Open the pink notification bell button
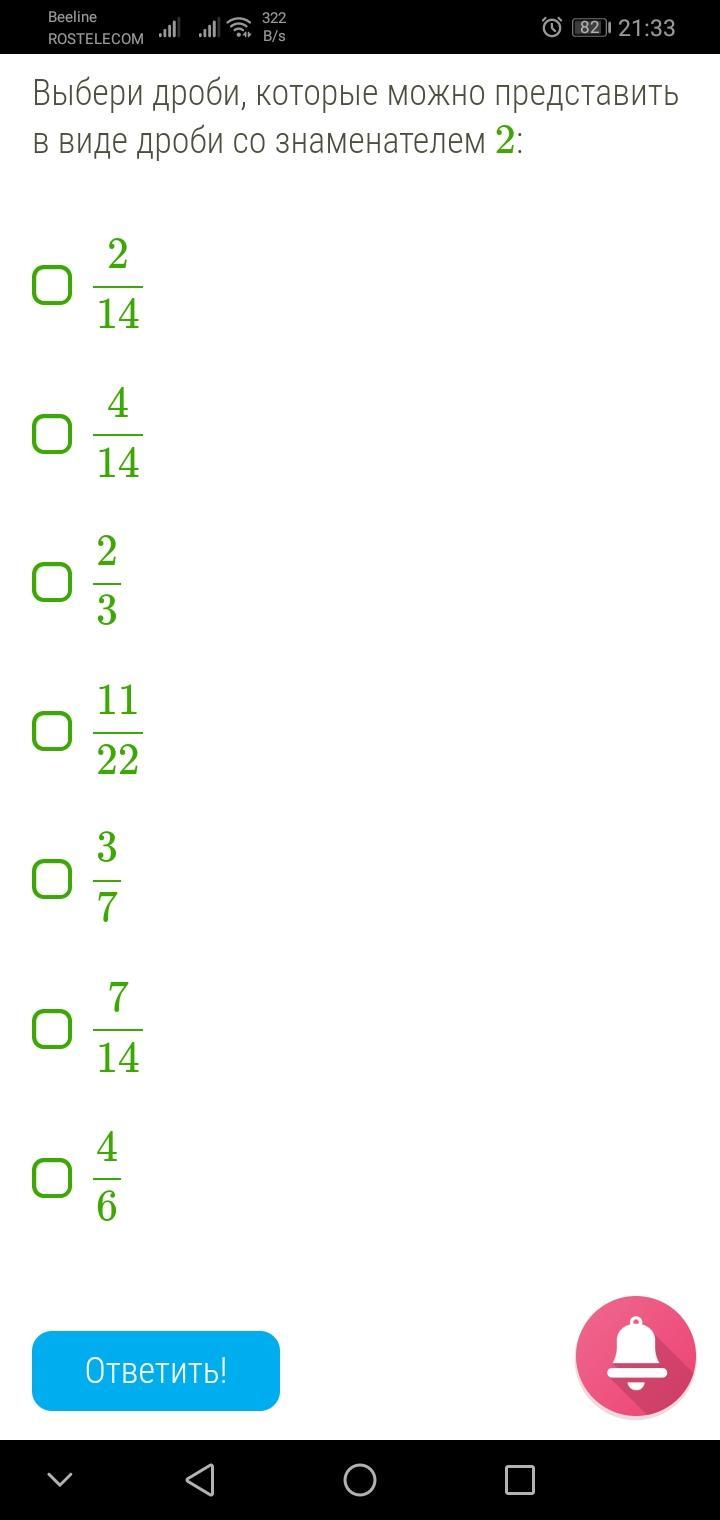The image size is (720, 1520). (x=636, y=1356)
